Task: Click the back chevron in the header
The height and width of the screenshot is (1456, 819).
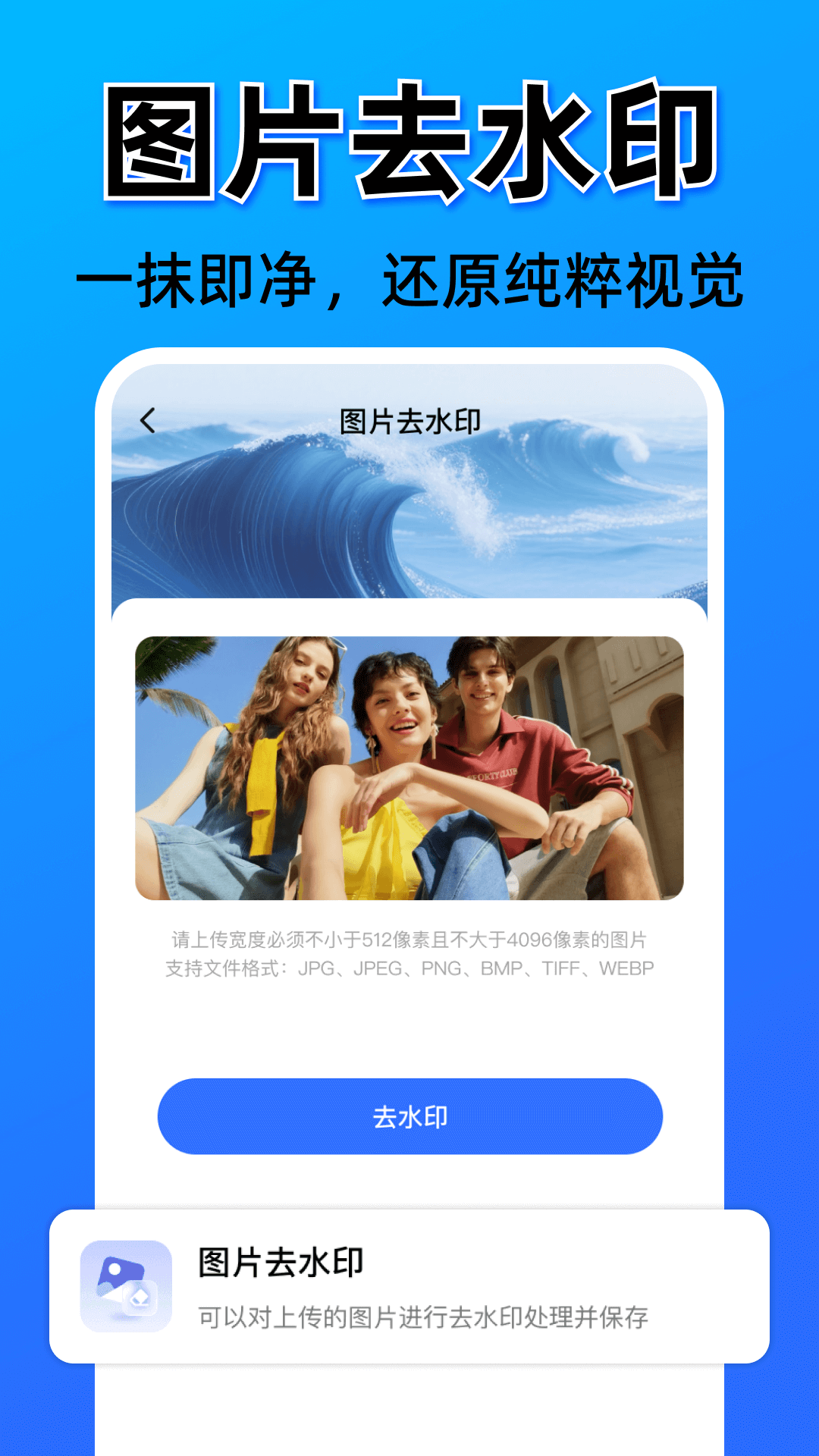Action: click(149, 418)
